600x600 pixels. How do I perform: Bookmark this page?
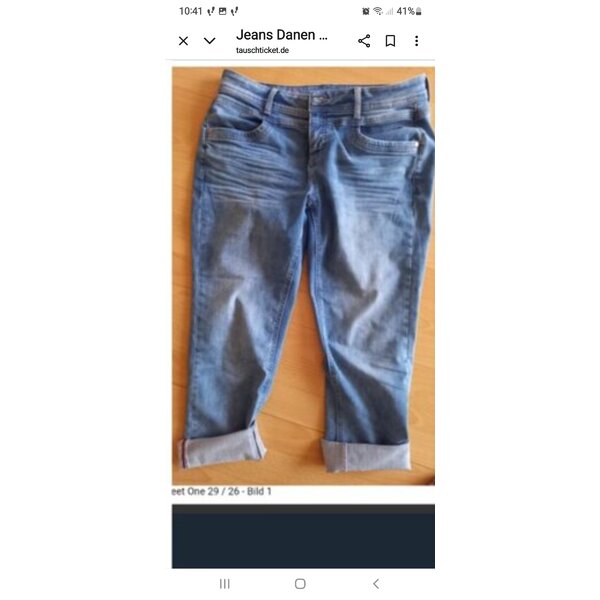390,41
